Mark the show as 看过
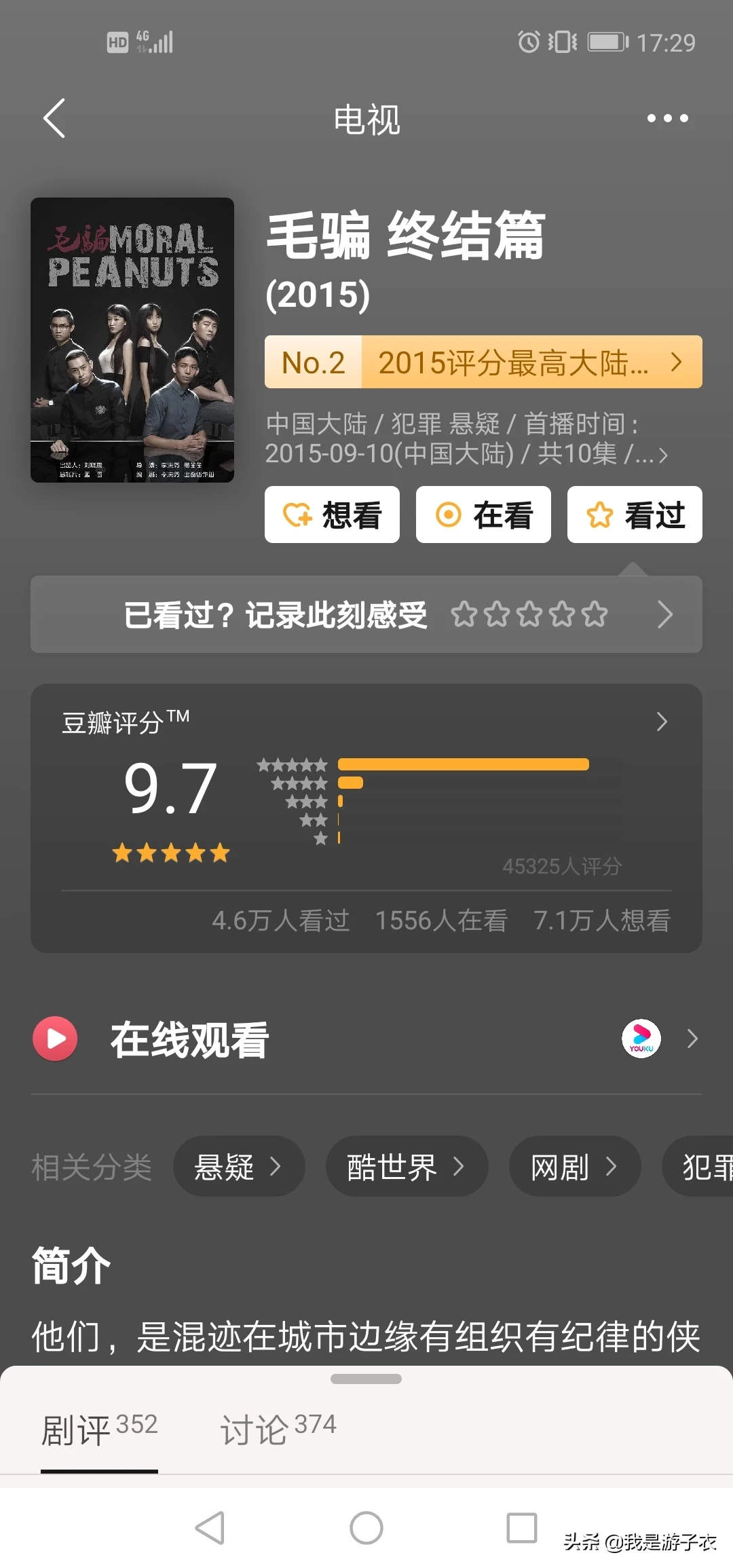The image size is (733, 1568). [x=634, y=515]
